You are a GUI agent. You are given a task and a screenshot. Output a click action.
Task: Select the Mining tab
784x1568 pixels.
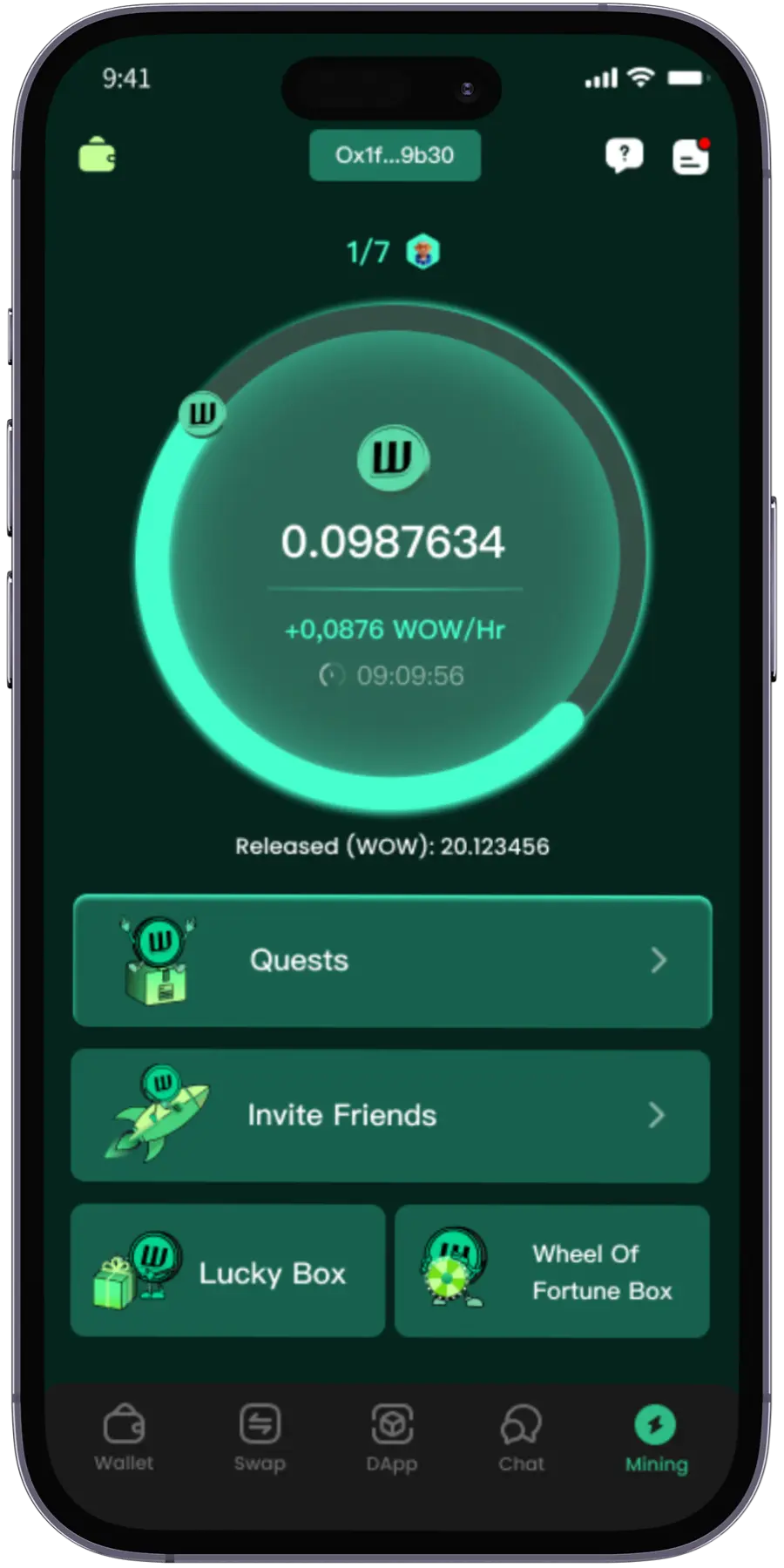pos(656,1437)
